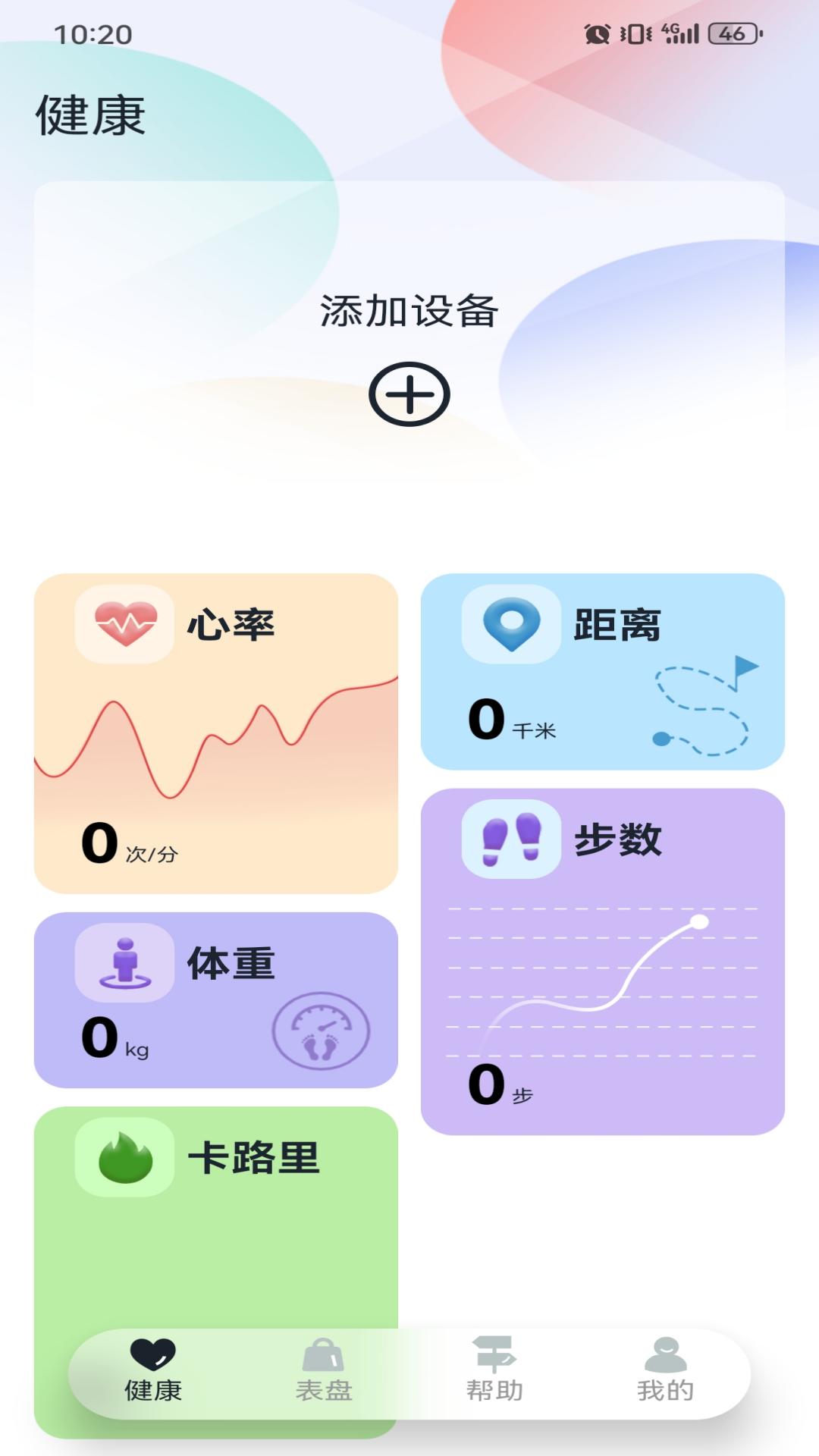Switch to the 我的 profile tab
The height and width of the screenshot is (1456, 819).
[665, 1373]
